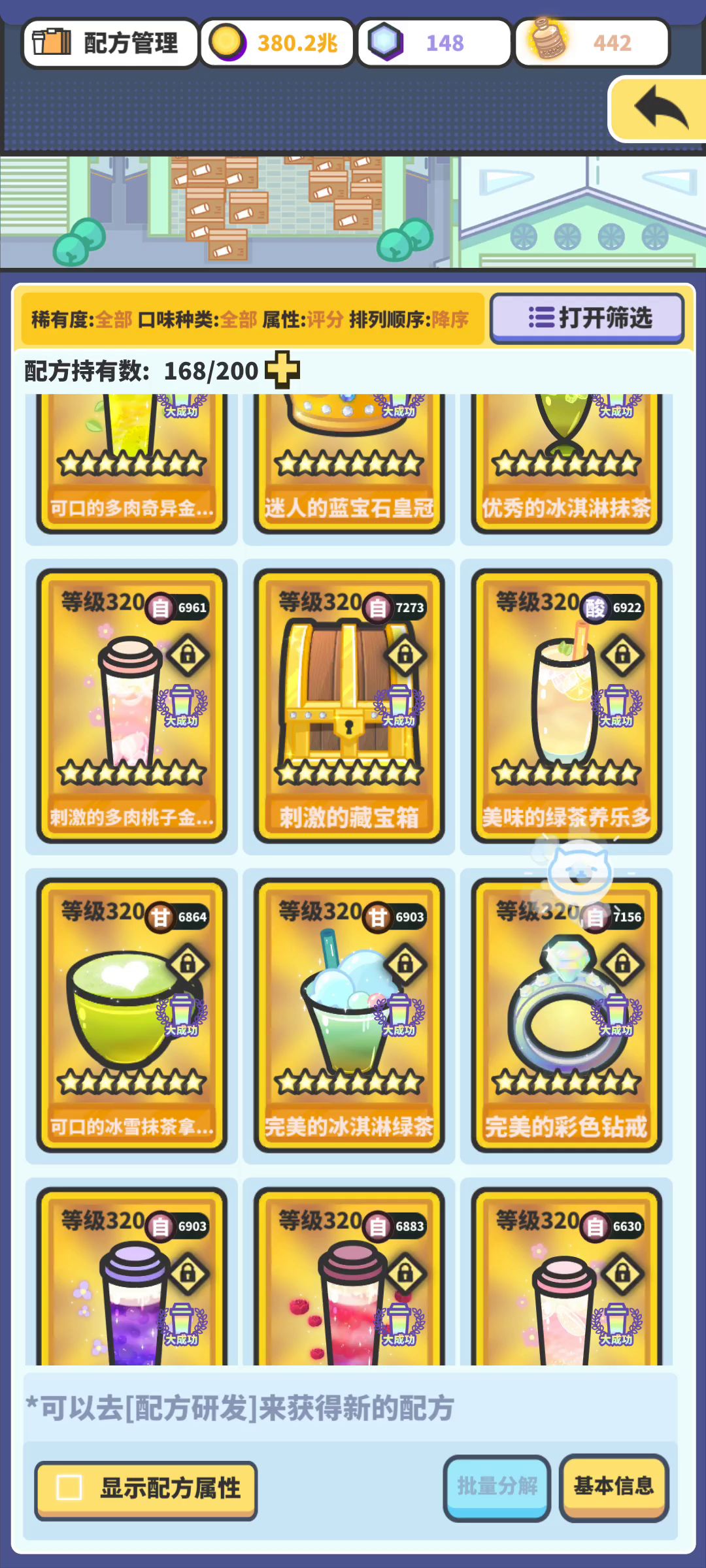The height and width of the screenshot is (1568, 706).
Task: Tap the bottle currency balance 442
Action: (592, 43)
